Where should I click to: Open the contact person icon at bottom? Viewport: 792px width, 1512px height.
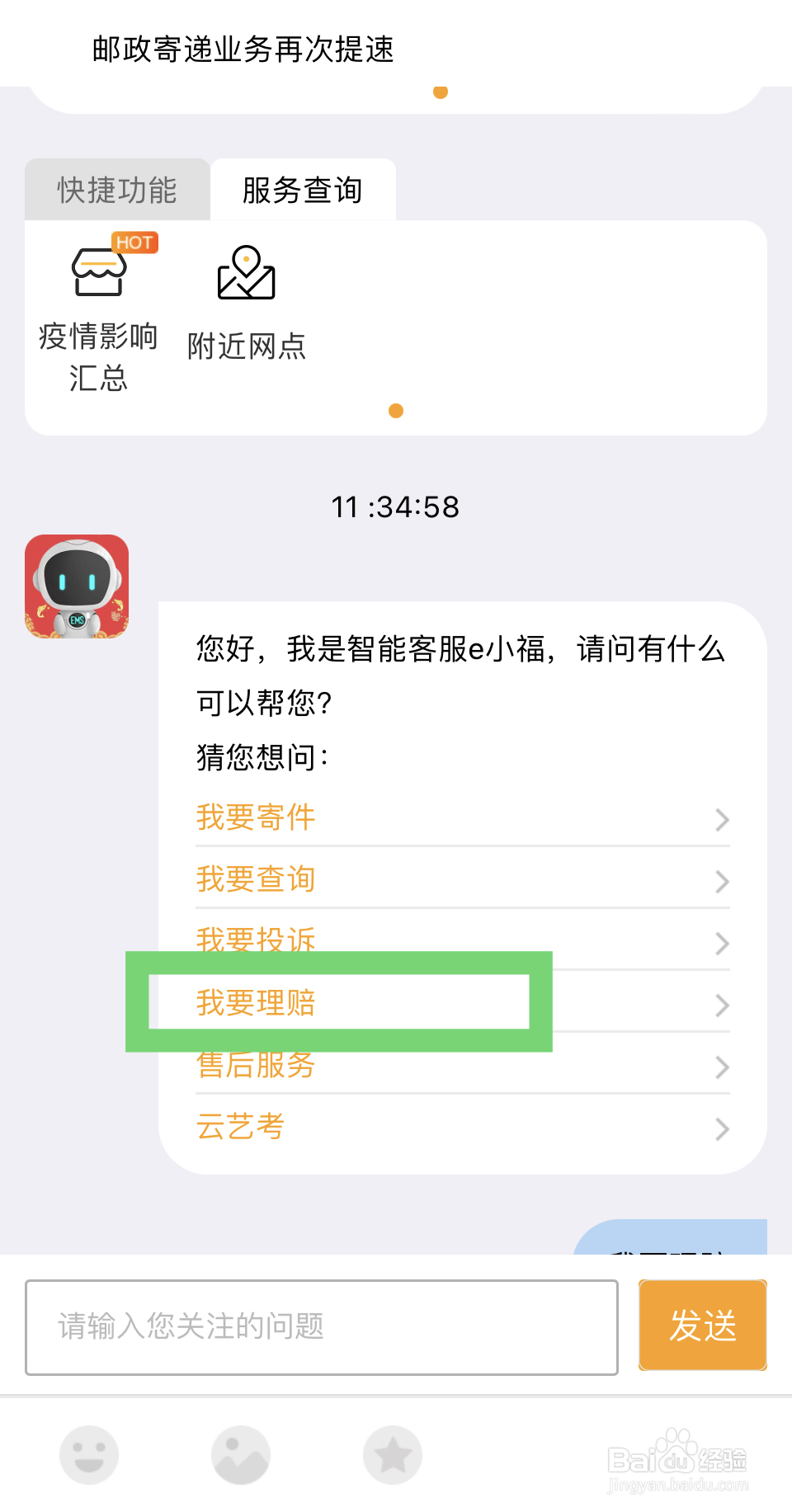[240, 1454]
